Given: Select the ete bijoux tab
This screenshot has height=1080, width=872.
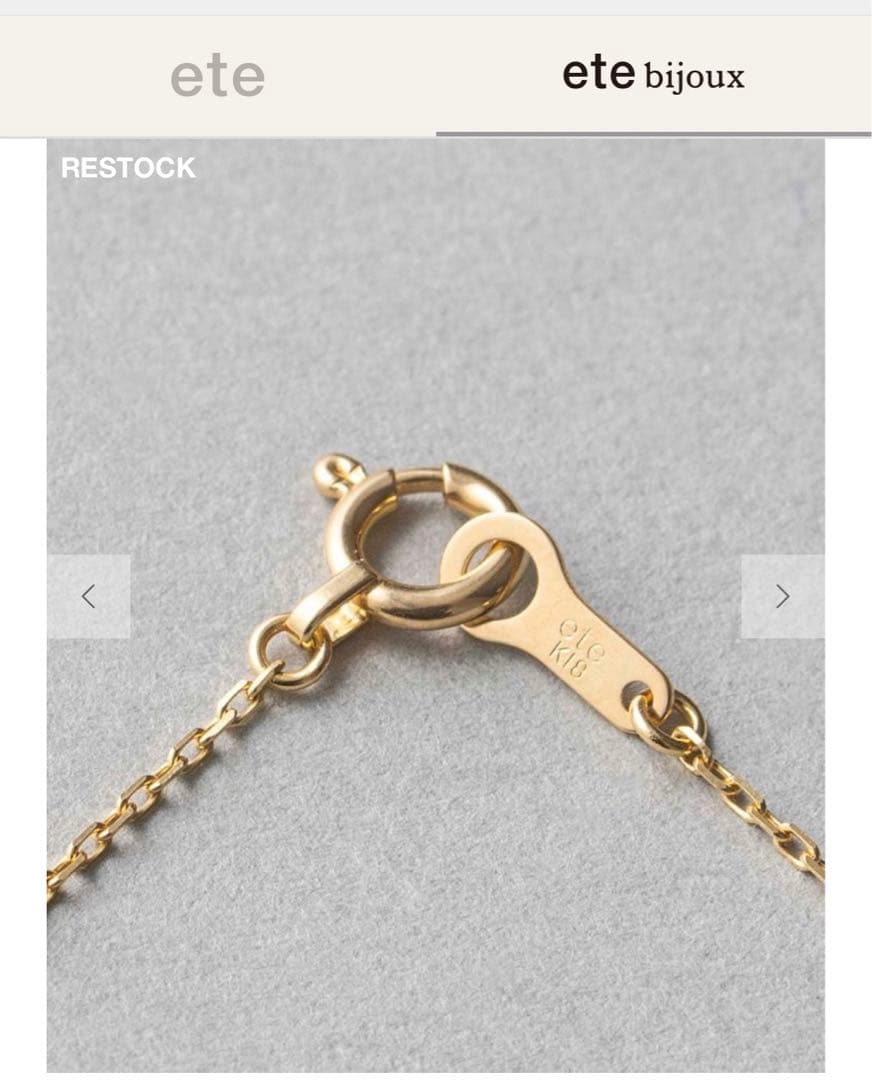Looking at the screenshot, I should coord(653,76).
